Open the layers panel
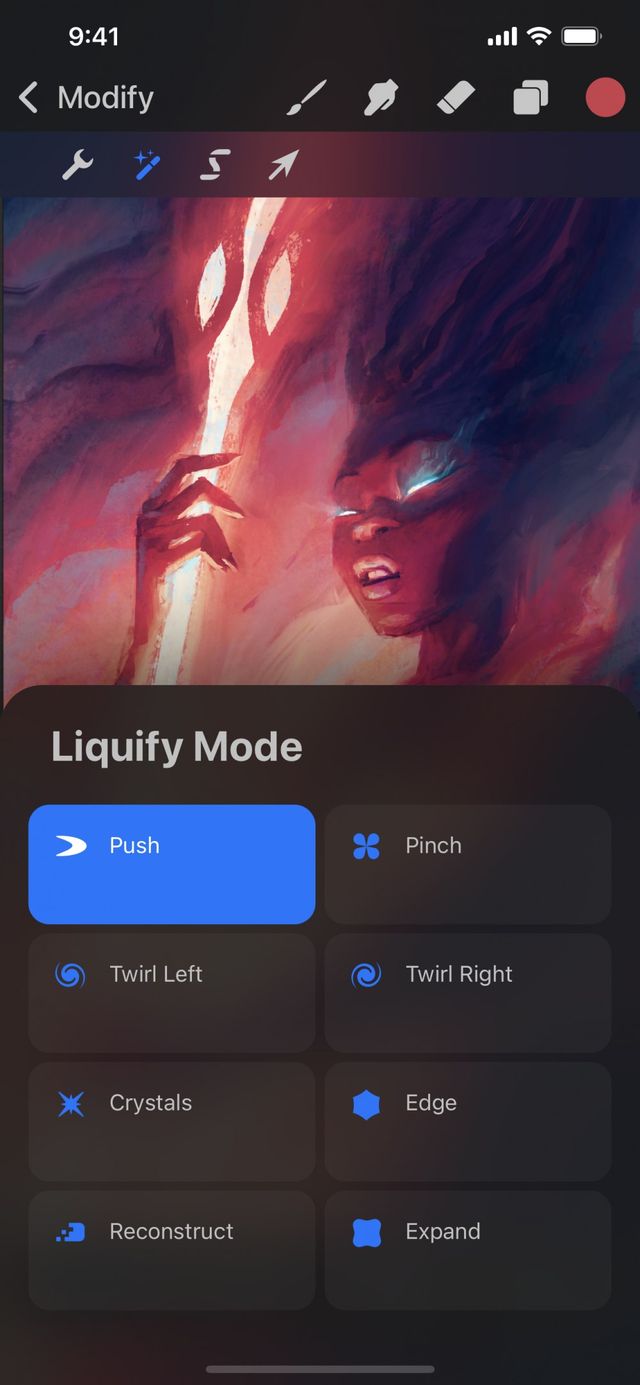Image resolution: width=640 pixels, height=1385 pixels. pos(531,98)
